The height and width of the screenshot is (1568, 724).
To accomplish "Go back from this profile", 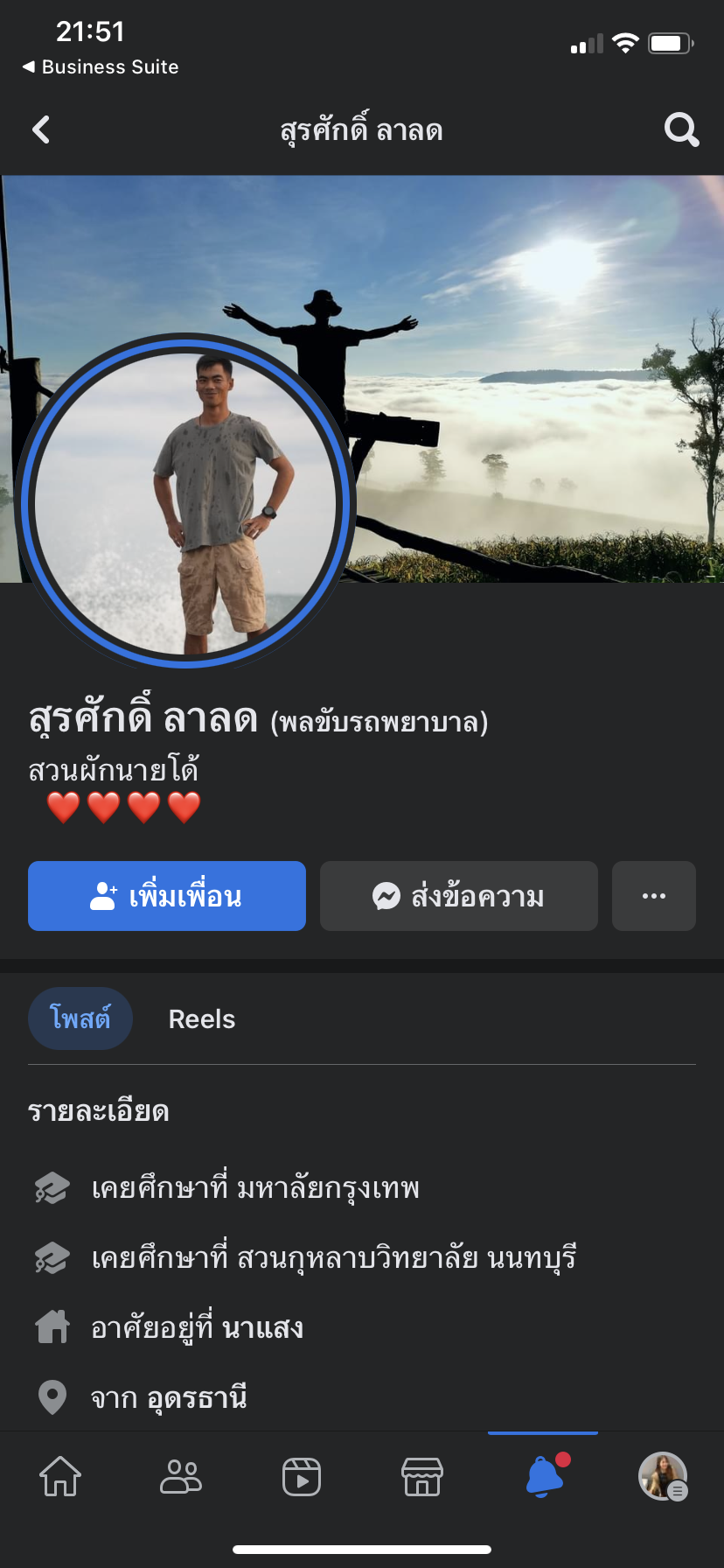I will (x=41, y=130).
